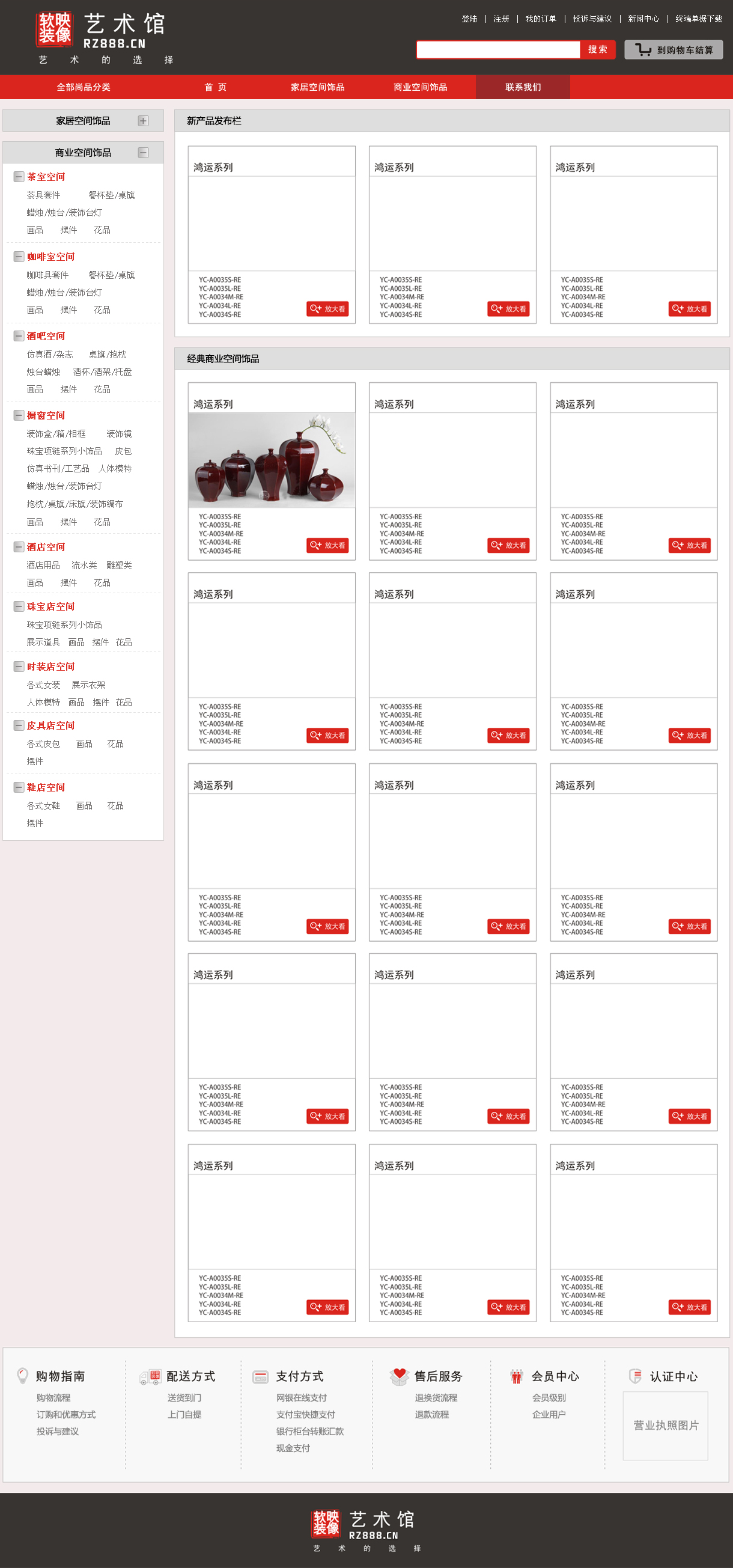The width and height of the screenshot is (733, 1568).
Task: Open 茶具套件 under 茶室空间
Action: 43,195
